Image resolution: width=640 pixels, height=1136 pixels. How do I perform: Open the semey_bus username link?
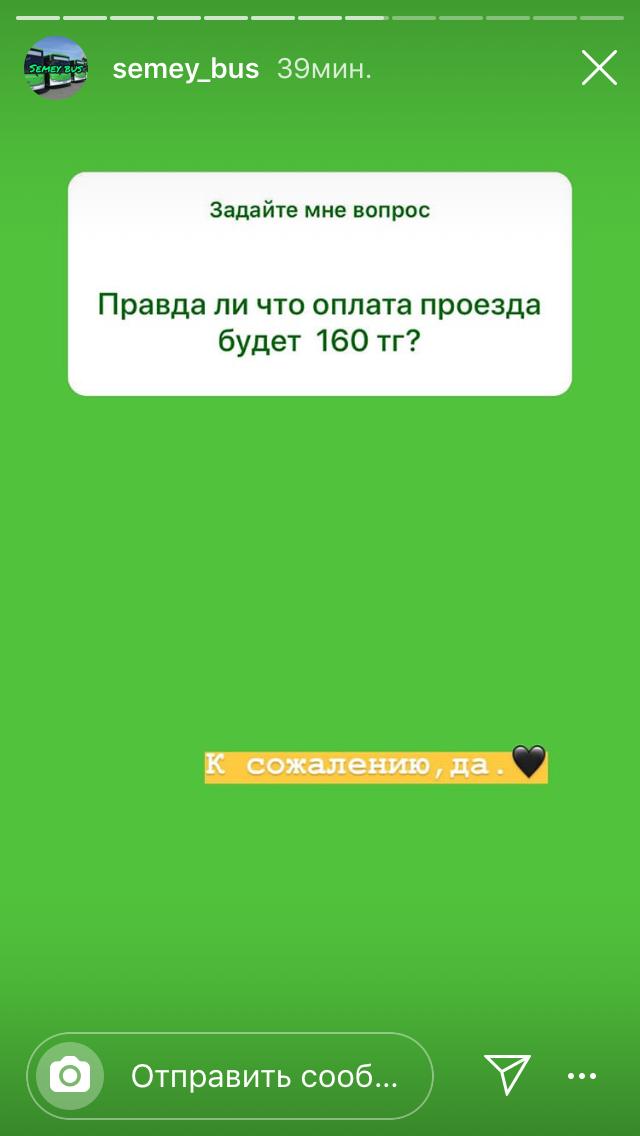tap(186, 69)
